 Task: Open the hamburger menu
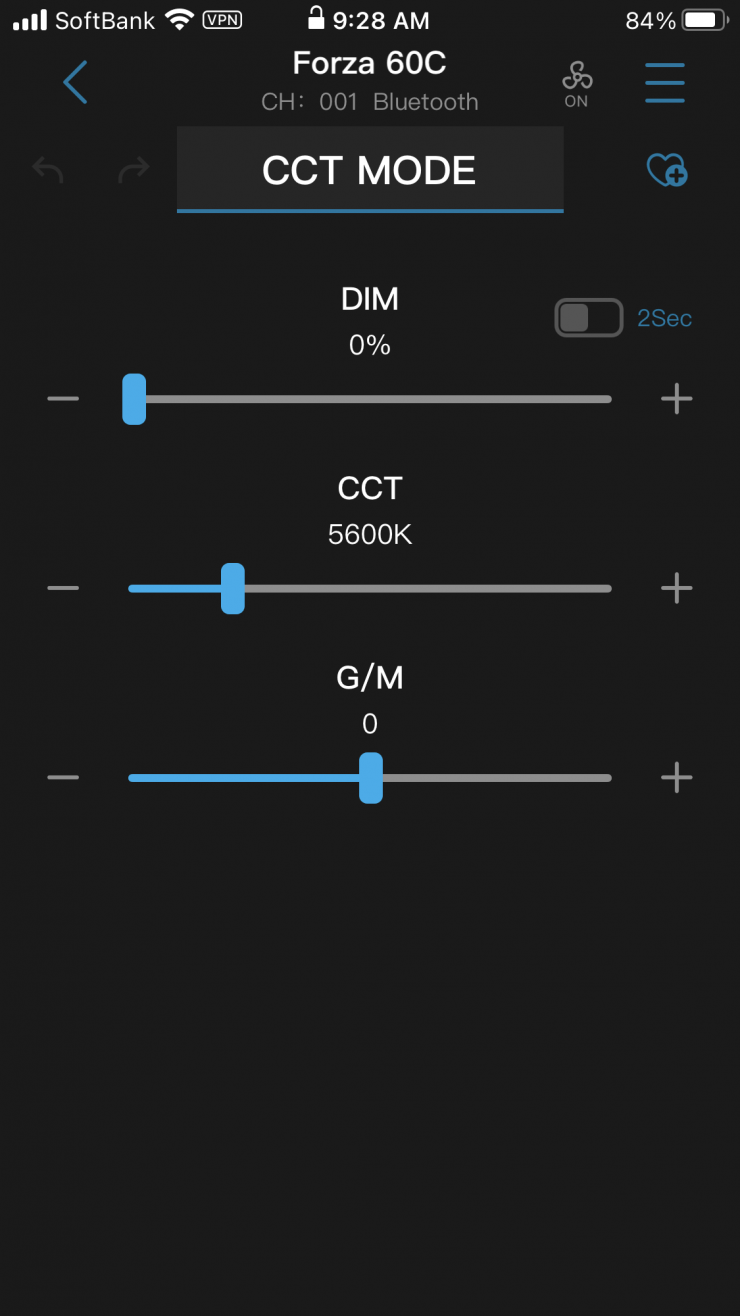click(665, 82)
